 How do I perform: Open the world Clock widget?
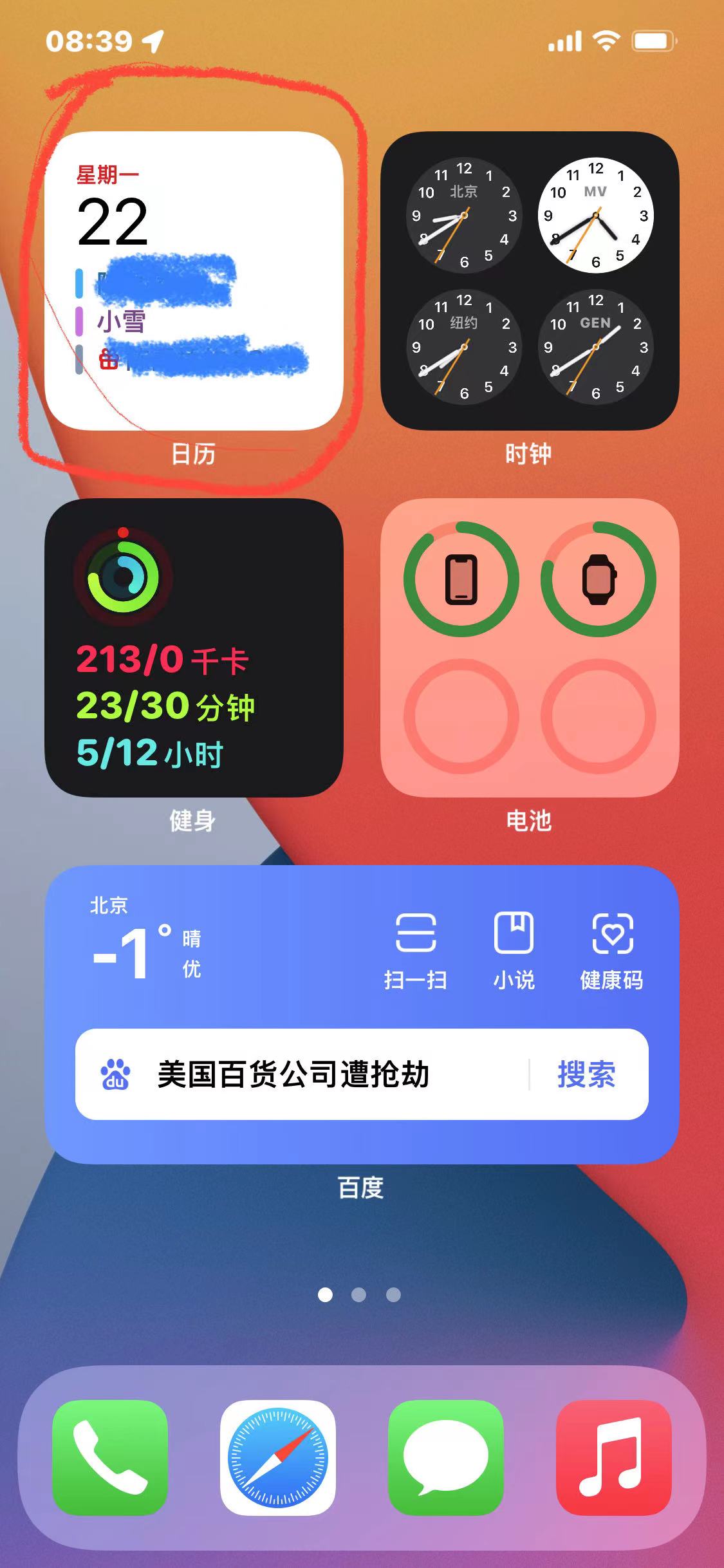pyautogui.click(x=529, y=281)
